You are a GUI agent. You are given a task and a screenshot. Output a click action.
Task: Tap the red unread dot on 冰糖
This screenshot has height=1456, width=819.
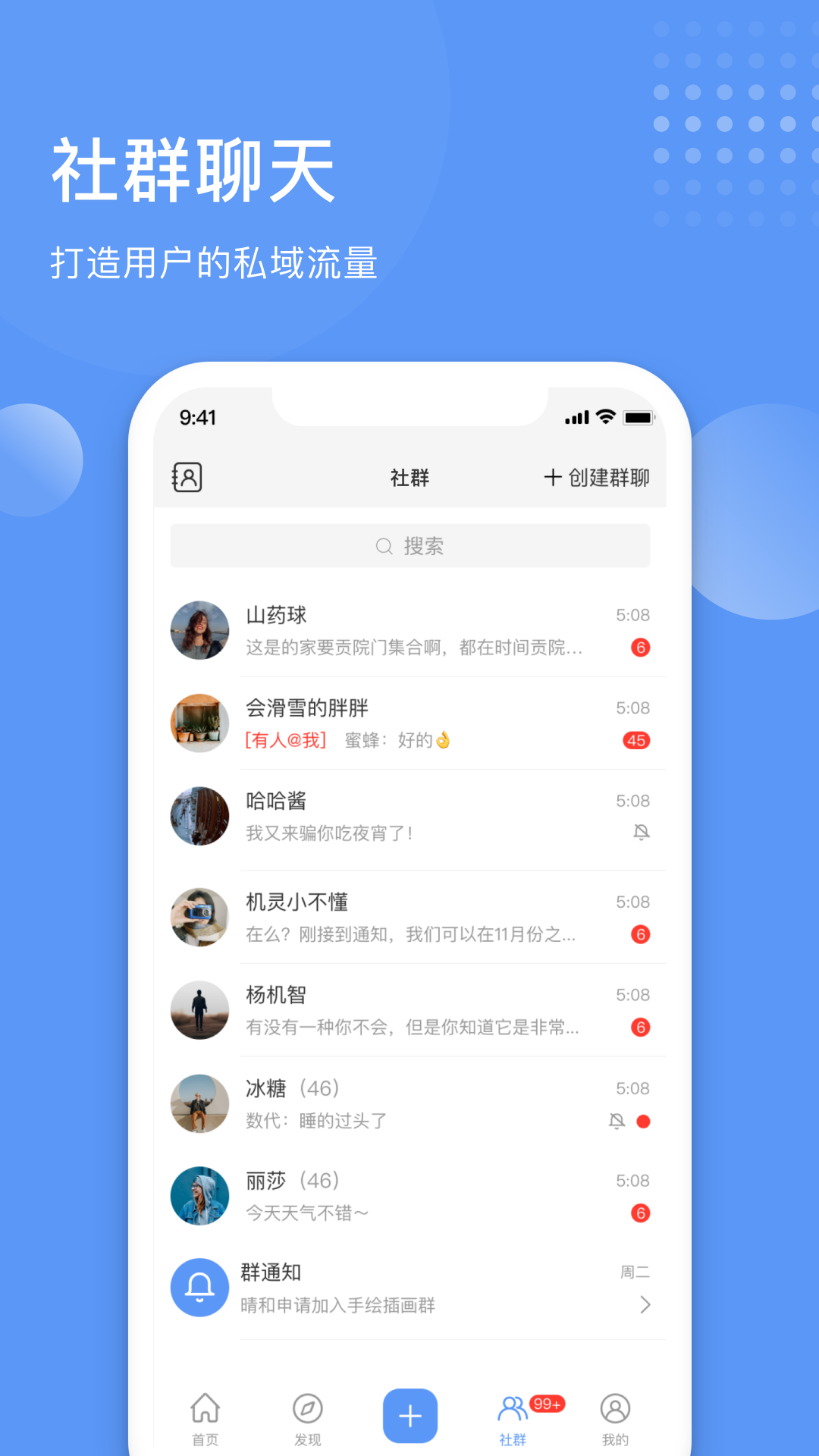(644, 1121)
